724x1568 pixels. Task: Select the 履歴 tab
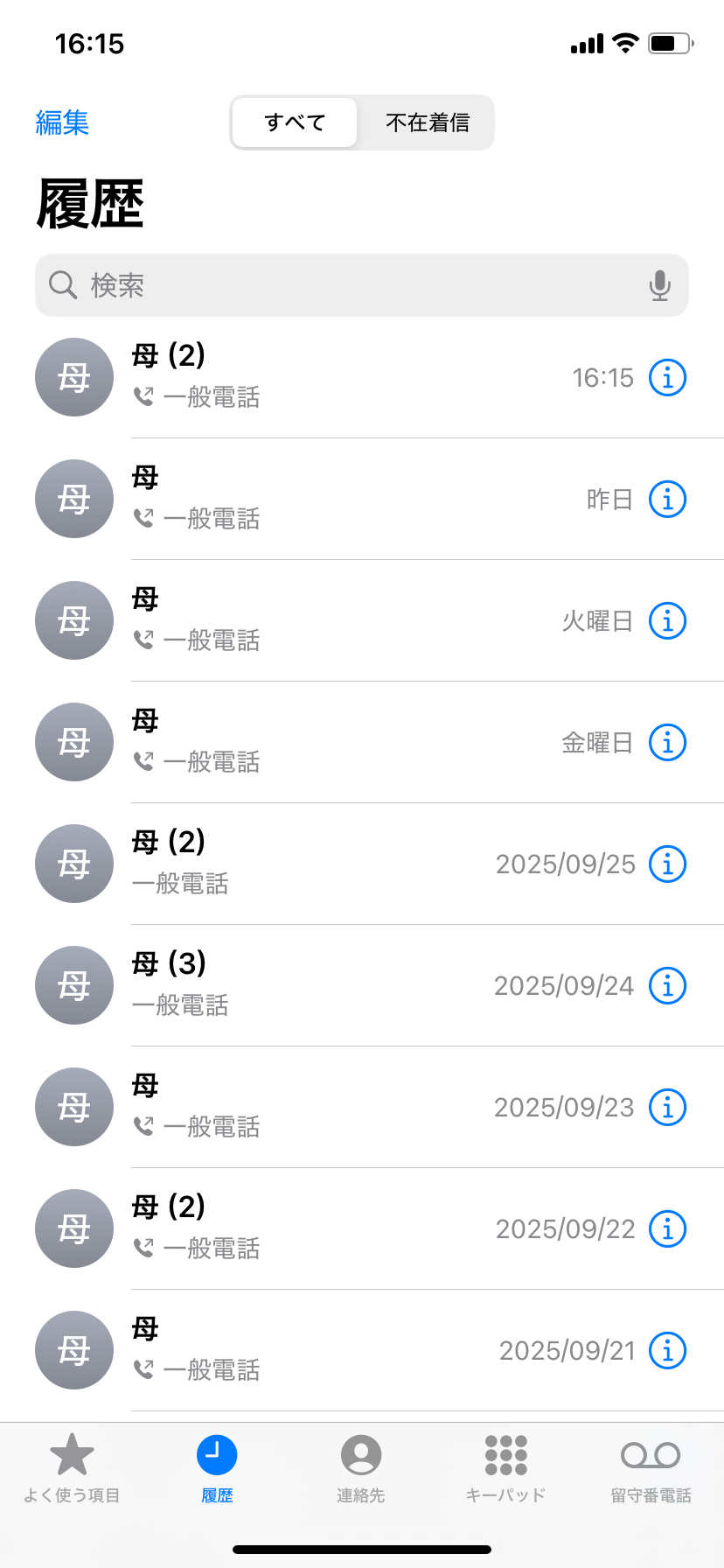pyautogui.click(x=217, y=1468)
